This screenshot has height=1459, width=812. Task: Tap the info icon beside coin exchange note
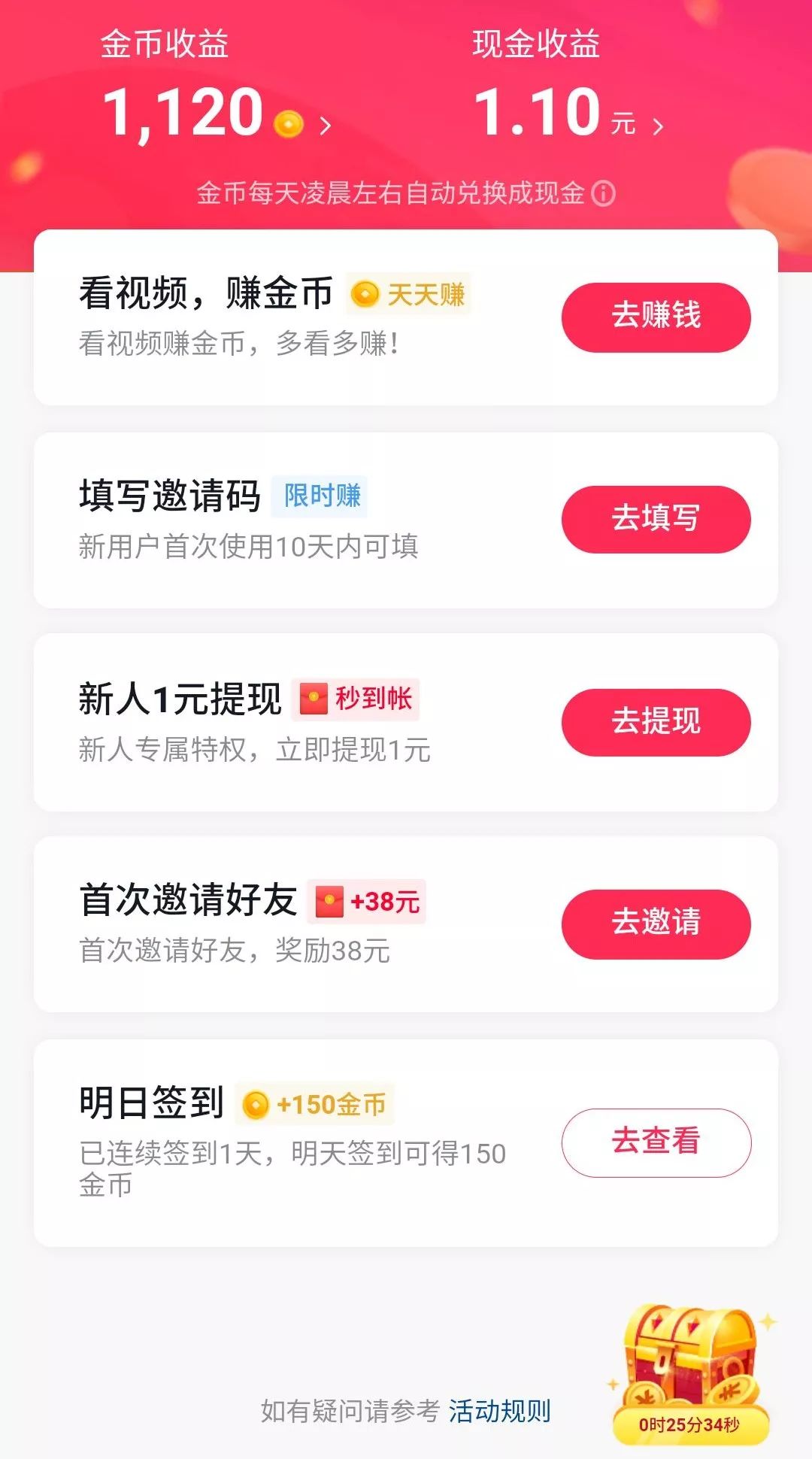(x=603, y=193)
